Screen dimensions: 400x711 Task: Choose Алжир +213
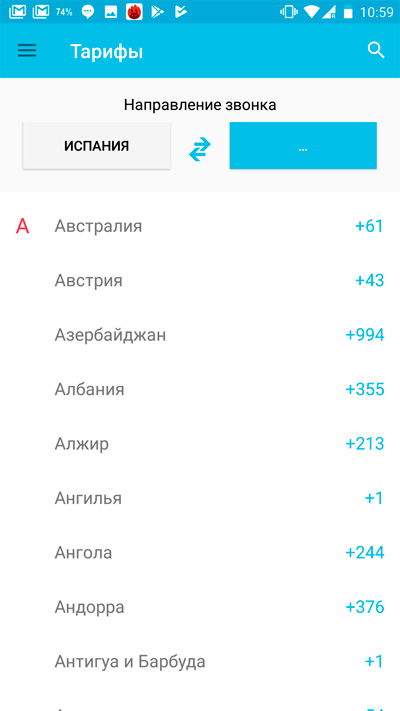(200, 443)
